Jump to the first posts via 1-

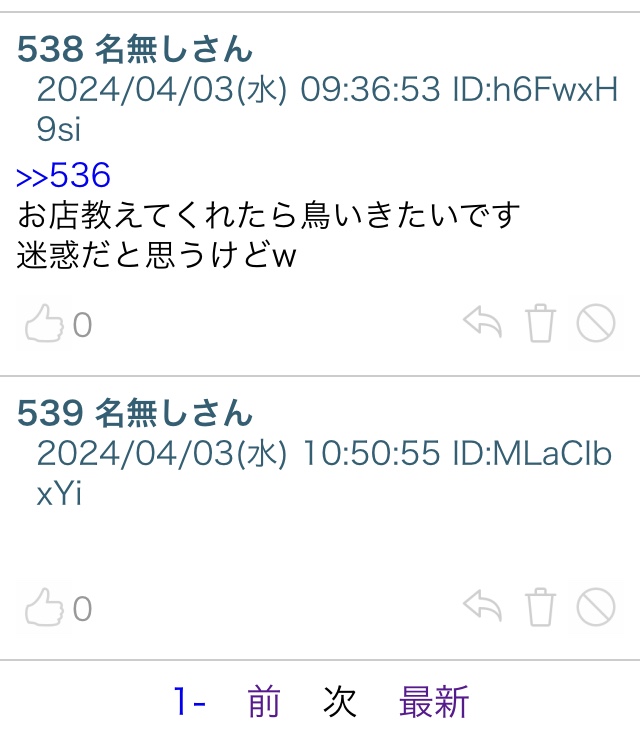click(x=189, y=703)
